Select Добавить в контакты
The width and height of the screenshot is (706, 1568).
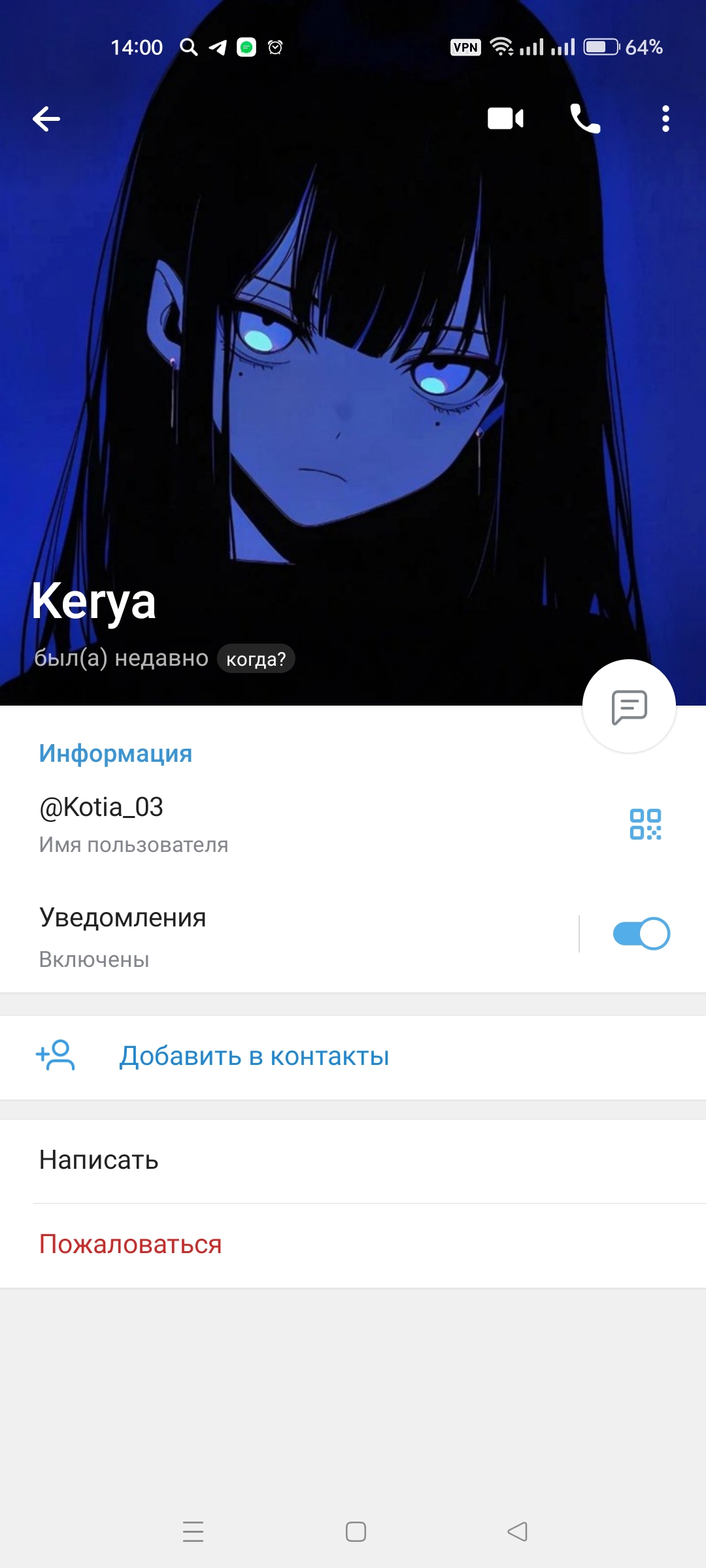353,1056
